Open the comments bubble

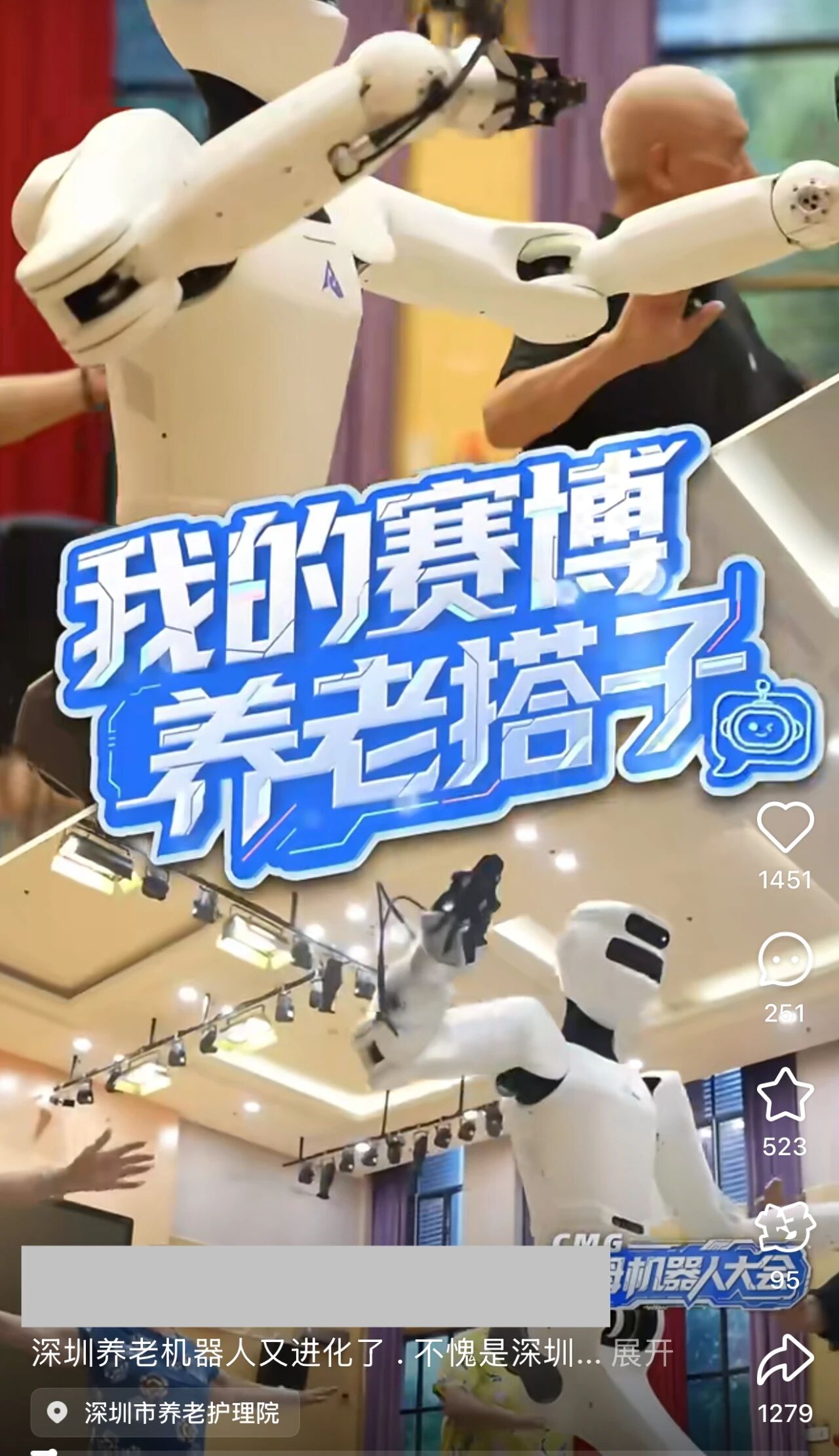[x=785, y=959]
